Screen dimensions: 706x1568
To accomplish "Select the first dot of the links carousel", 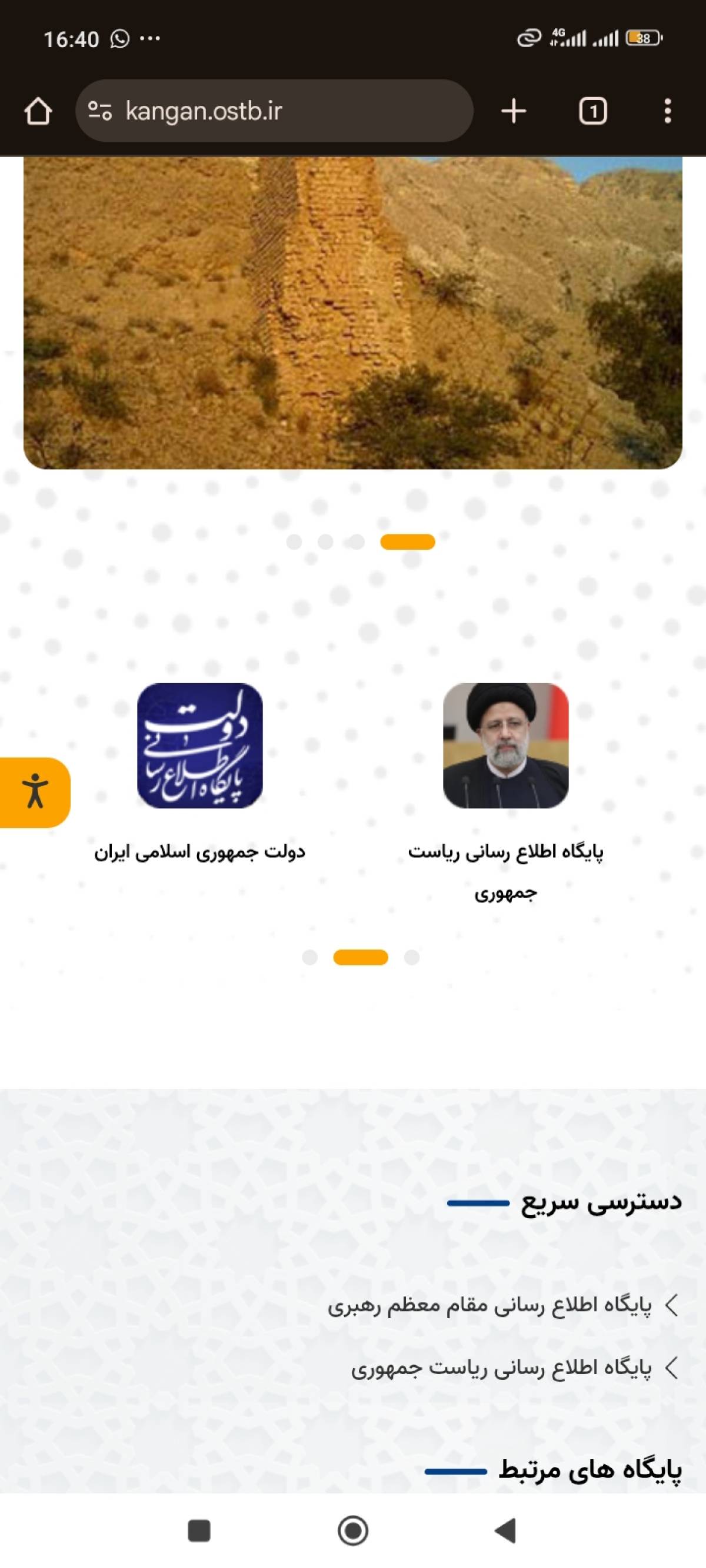I will pyautogui.click(x=310, y=958).
